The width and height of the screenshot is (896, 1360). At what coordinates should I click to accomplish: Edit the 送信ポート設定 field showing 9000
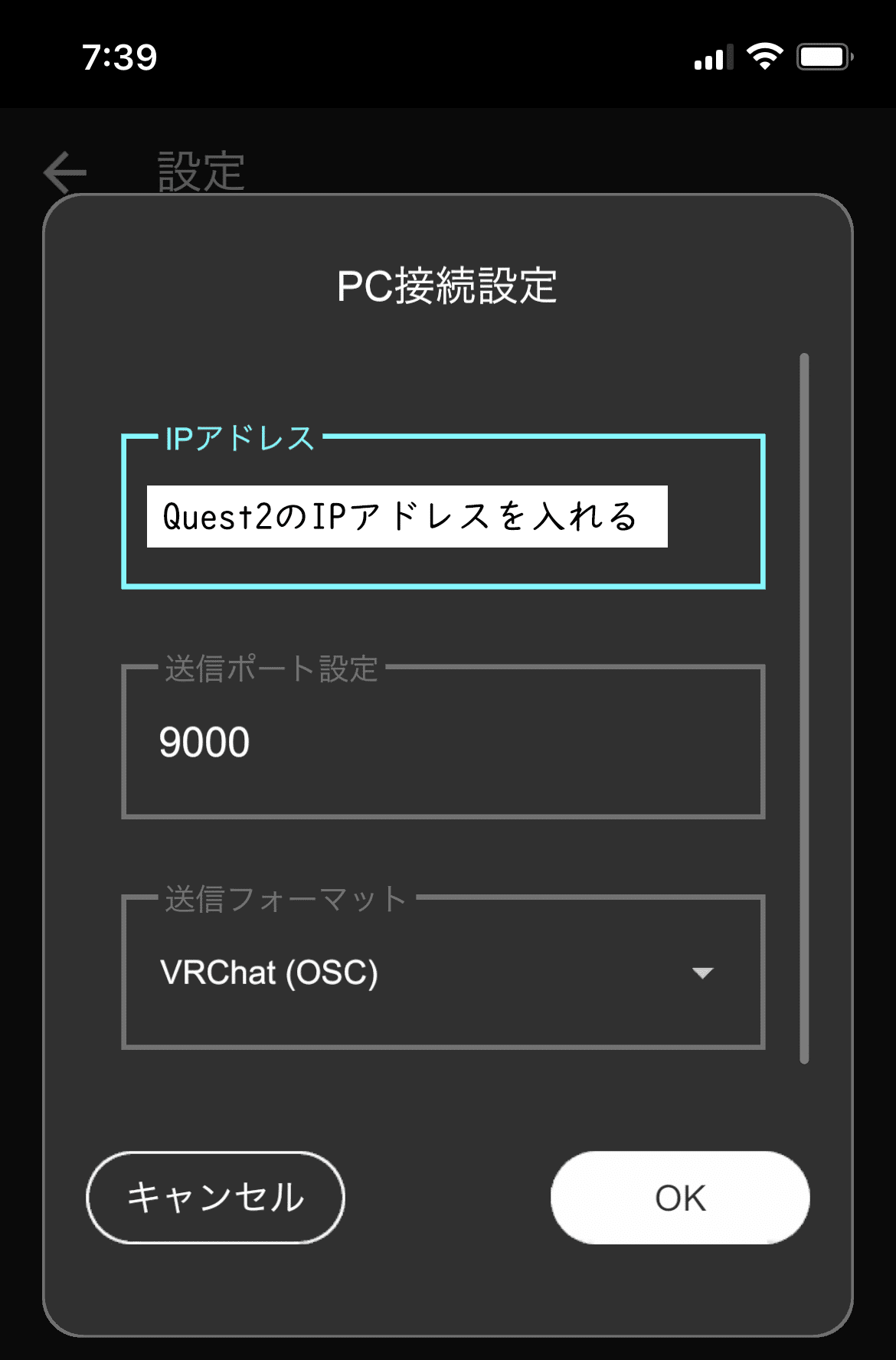coord(443,742)
